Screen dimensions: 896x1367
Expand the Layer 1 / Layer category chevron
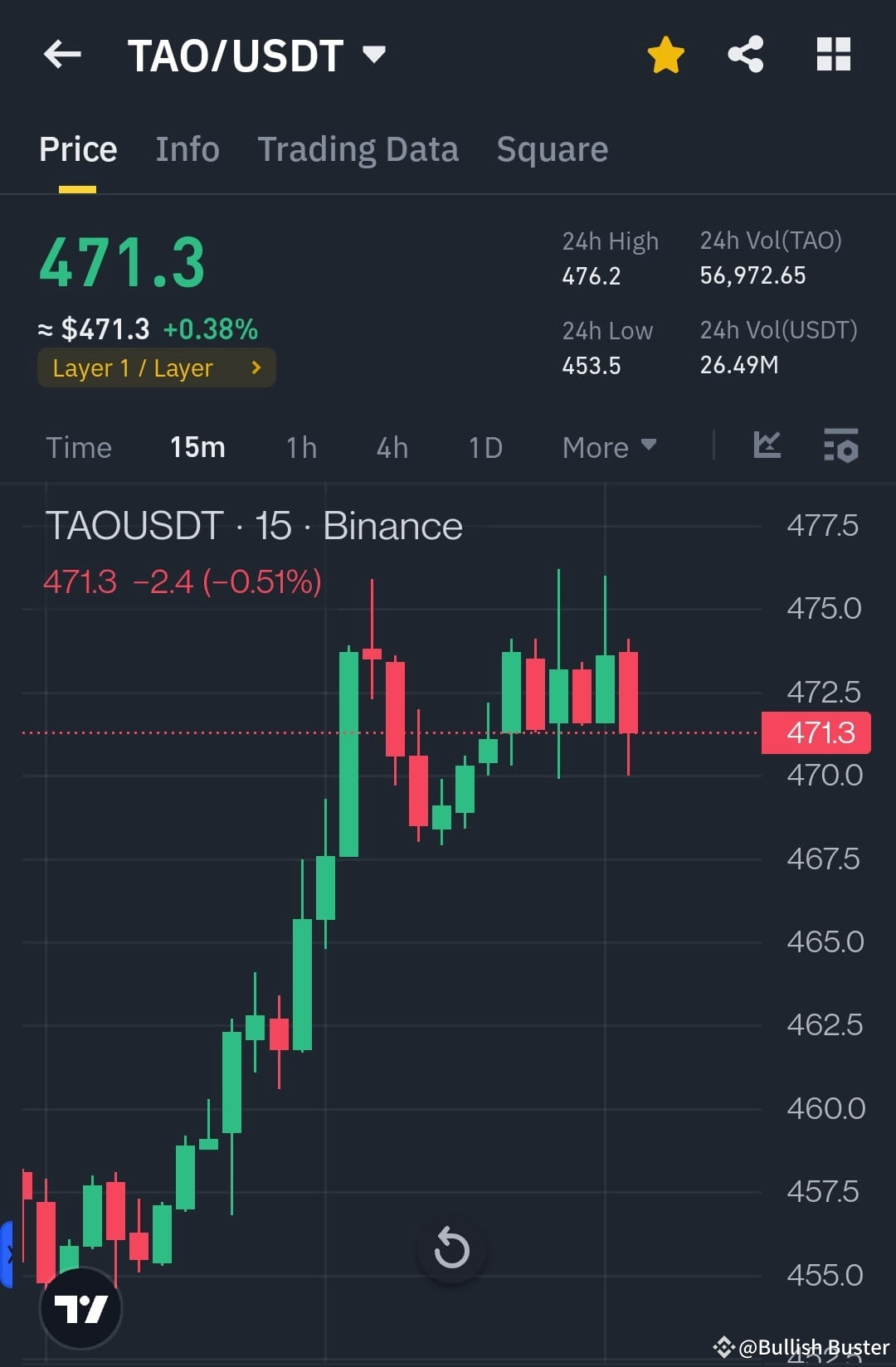[256, 367]
